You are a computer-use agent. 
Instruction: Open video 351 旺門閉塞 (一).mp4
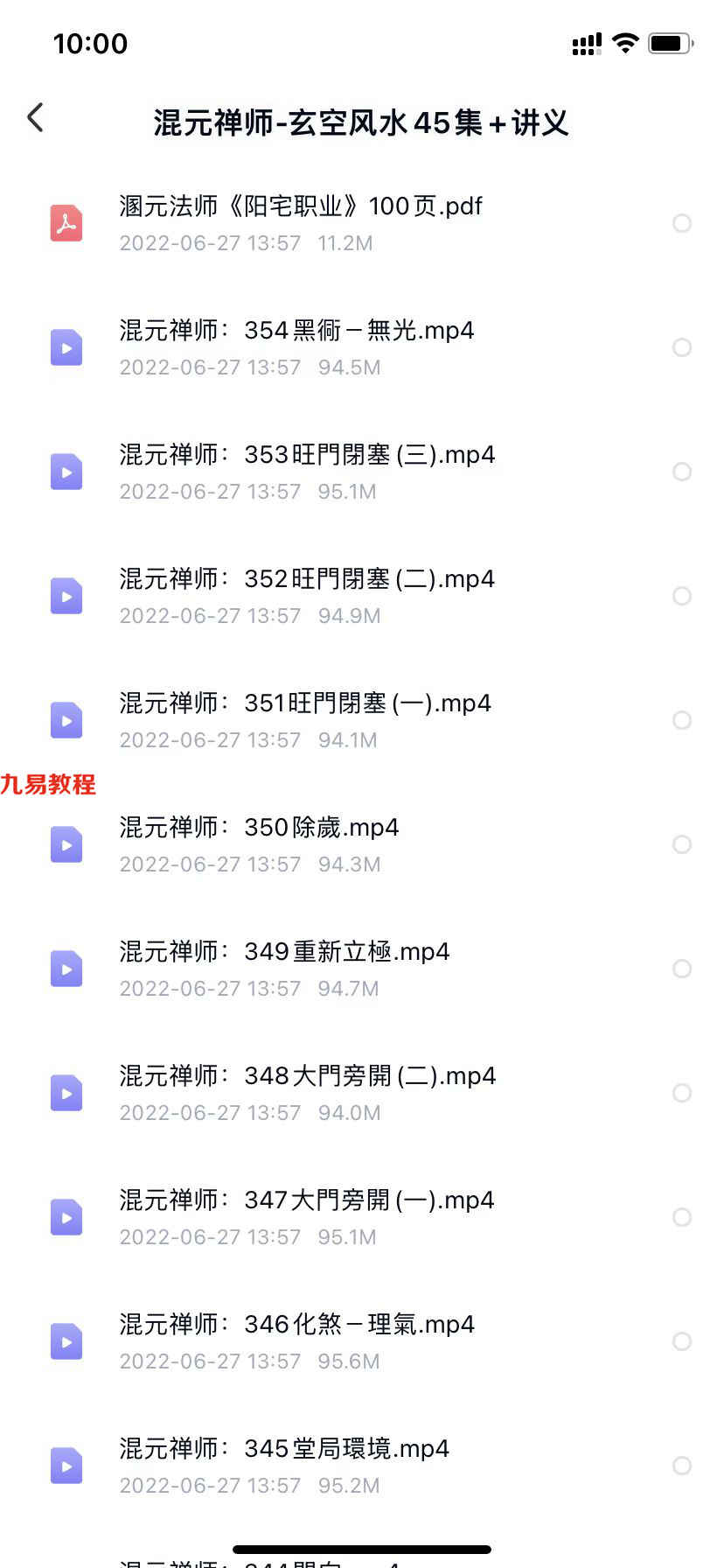click(362, 720)
